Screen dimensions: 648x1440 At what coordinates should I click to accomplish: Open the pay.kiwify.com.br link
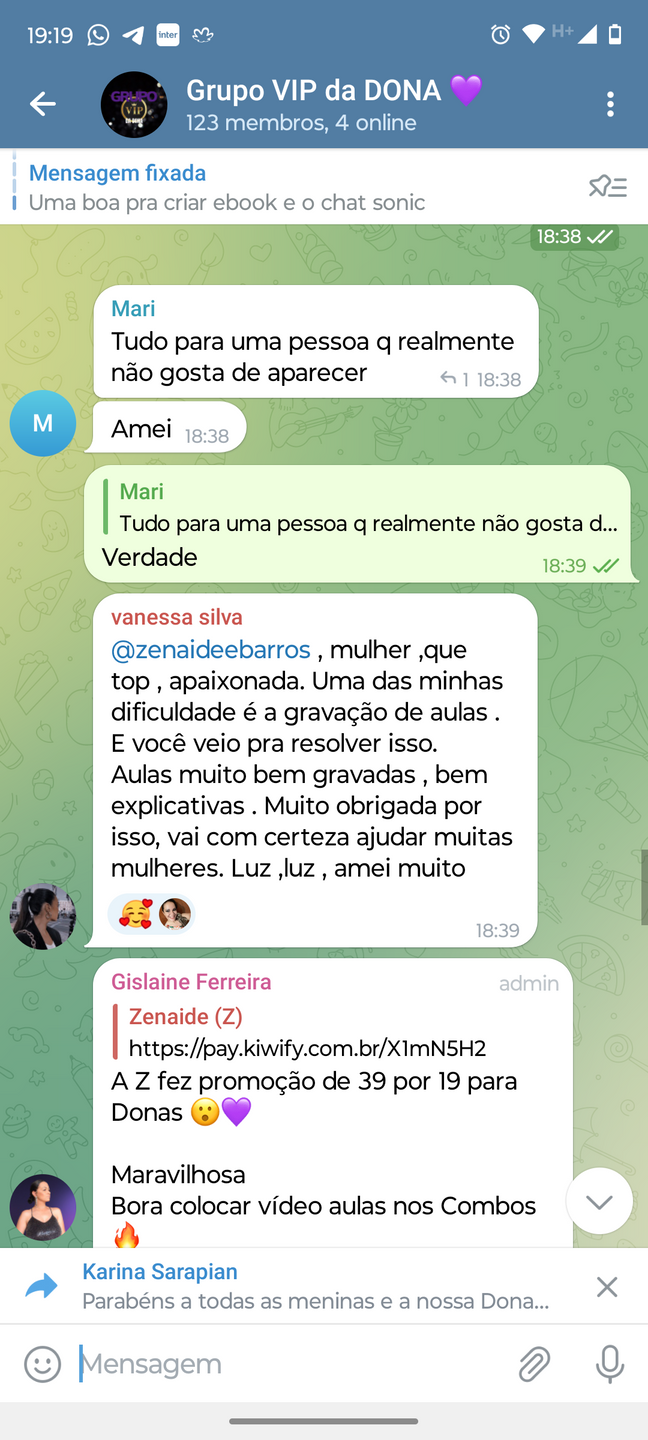pyautogui.click(x=307, y=1048)
